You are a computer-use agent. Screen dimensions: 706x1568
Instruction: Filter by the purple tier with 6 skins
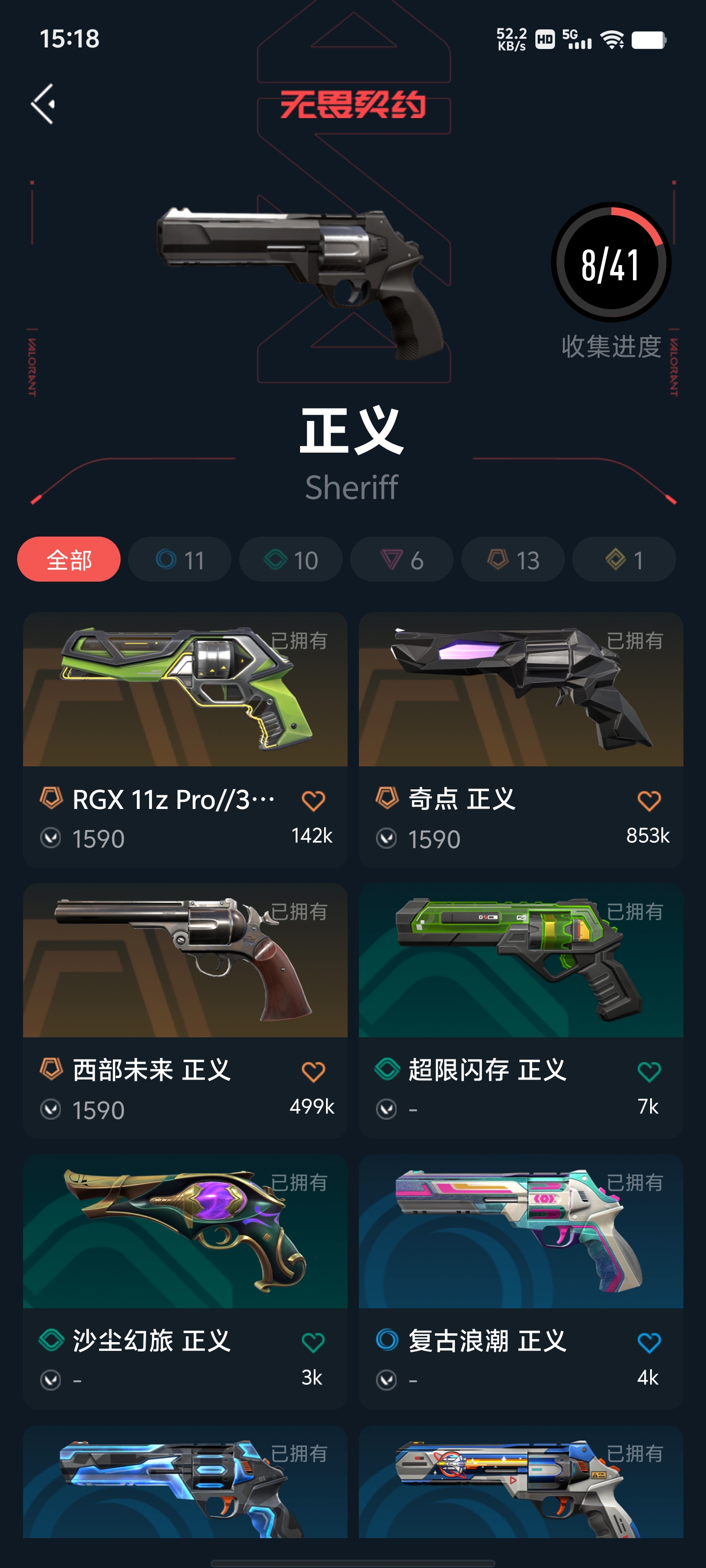(402, 560)
